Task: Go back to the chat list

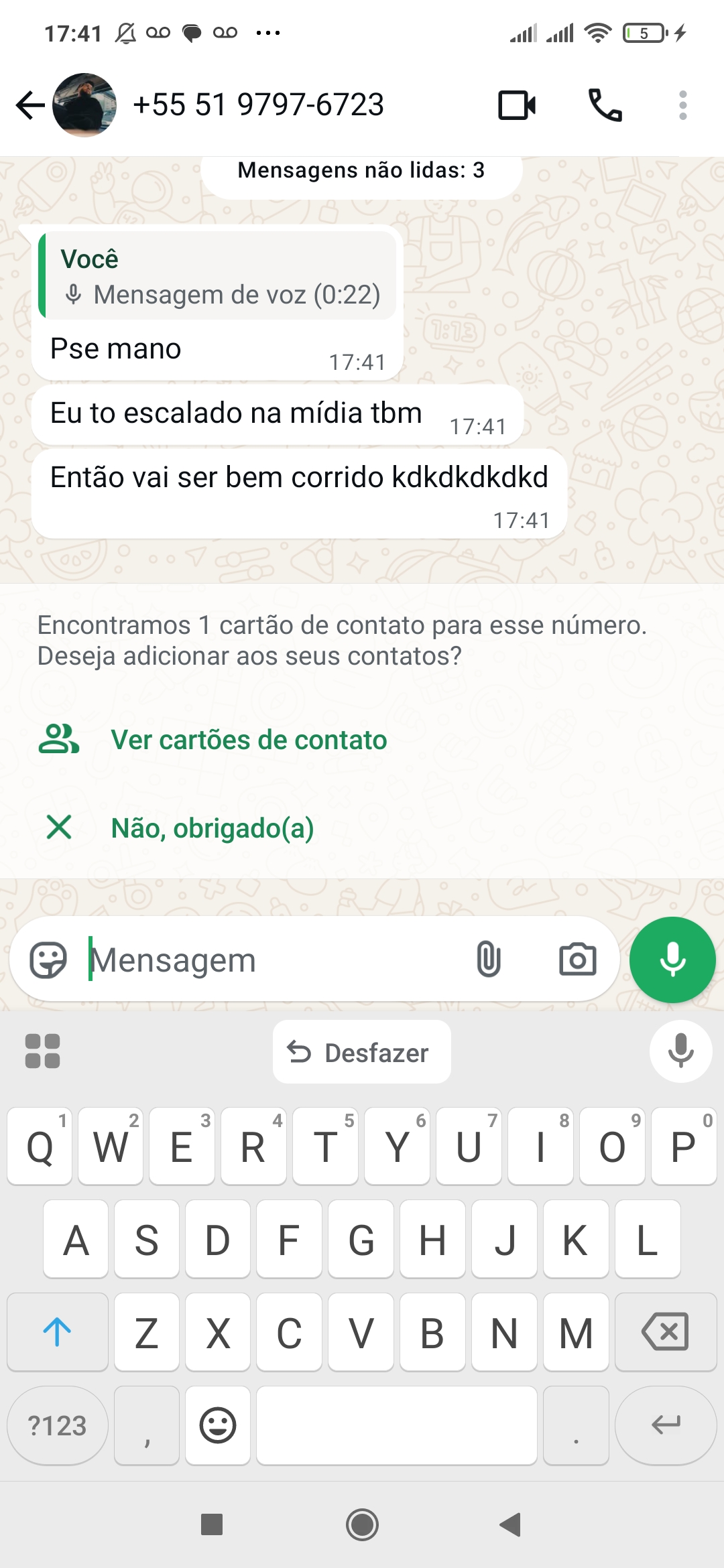Action: coord(30,105)
